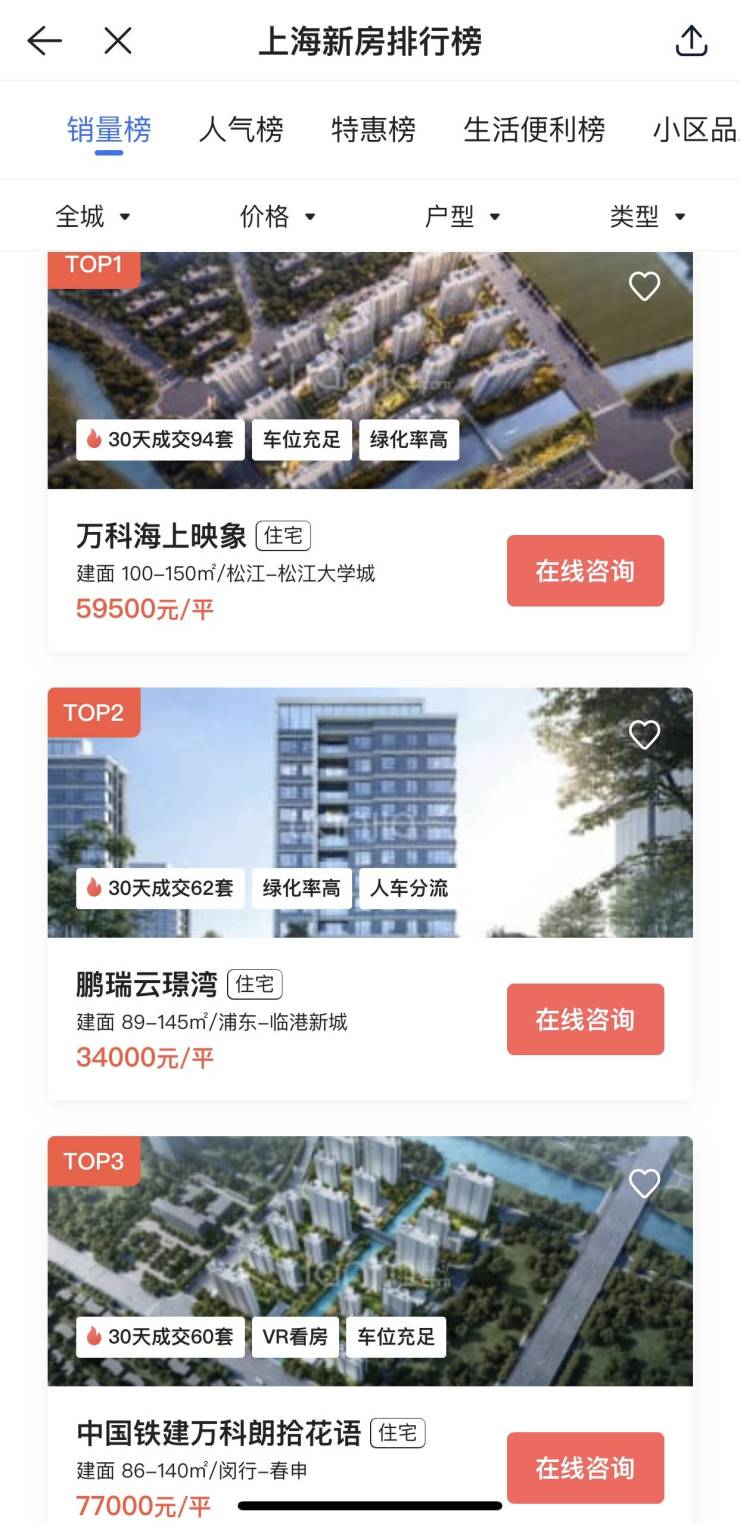Select the 销量榜 tab
The image size is (740, 1524).
click(109, 130)
